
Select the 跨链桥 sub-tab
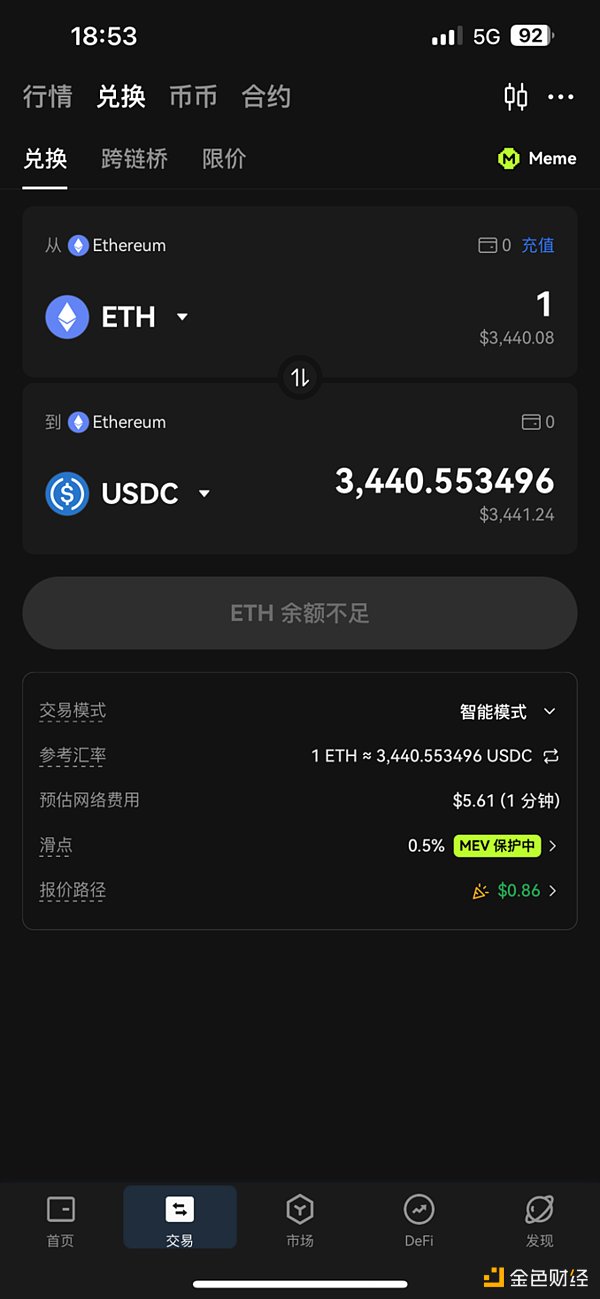(134, 158)
